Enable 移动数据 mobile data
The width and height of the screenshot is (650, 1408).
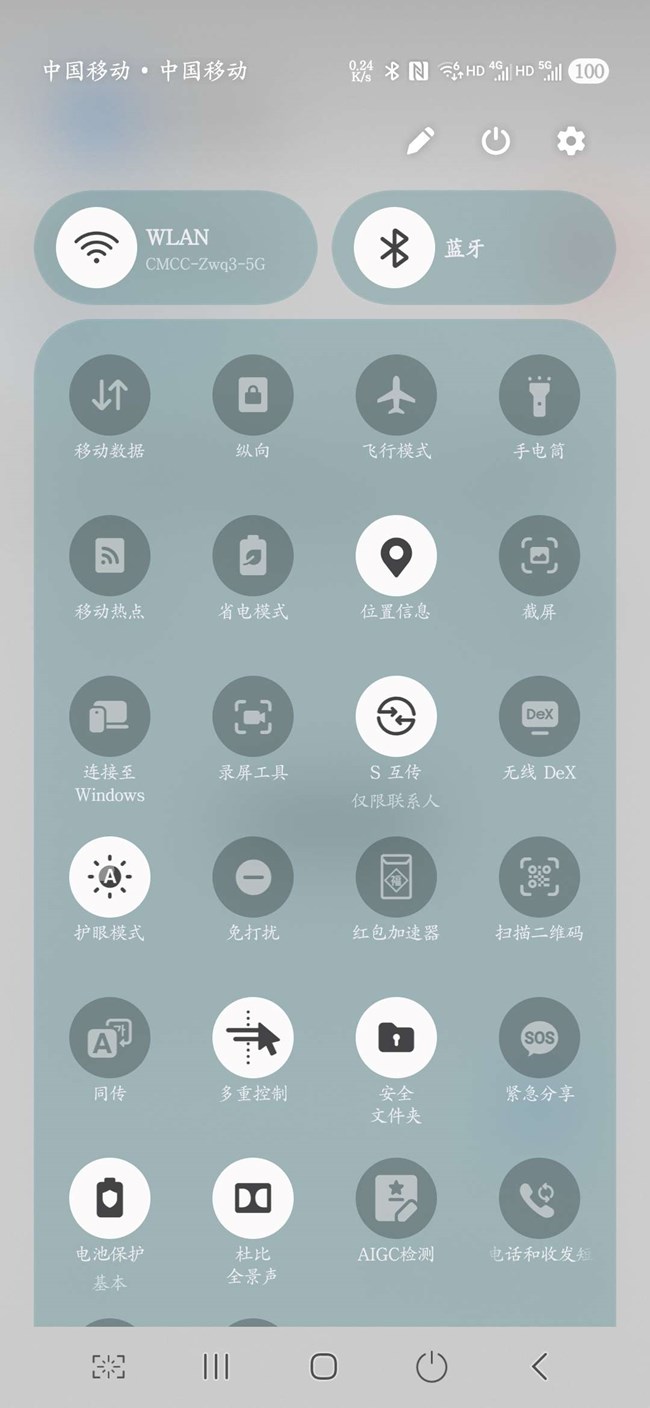[110, 395]
